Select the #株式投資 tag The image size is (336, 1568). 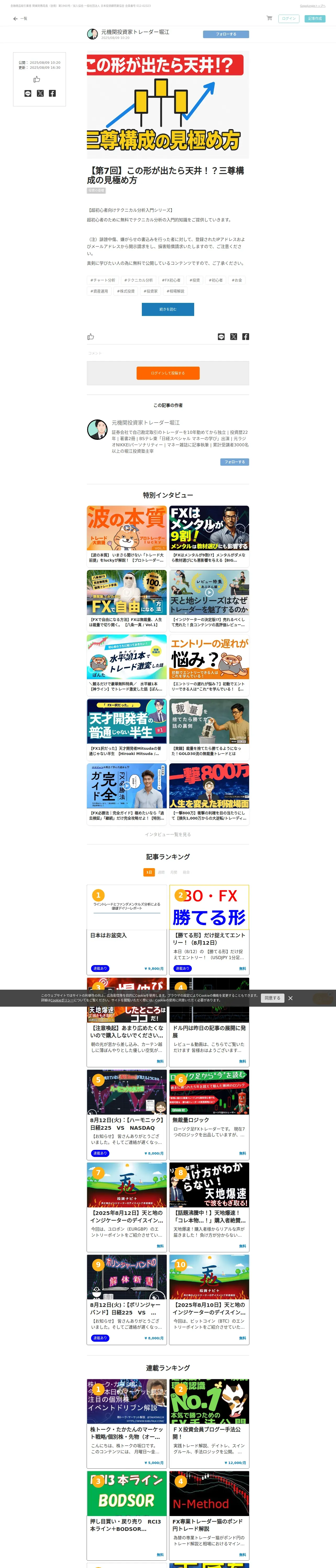[x=126, y=291]
